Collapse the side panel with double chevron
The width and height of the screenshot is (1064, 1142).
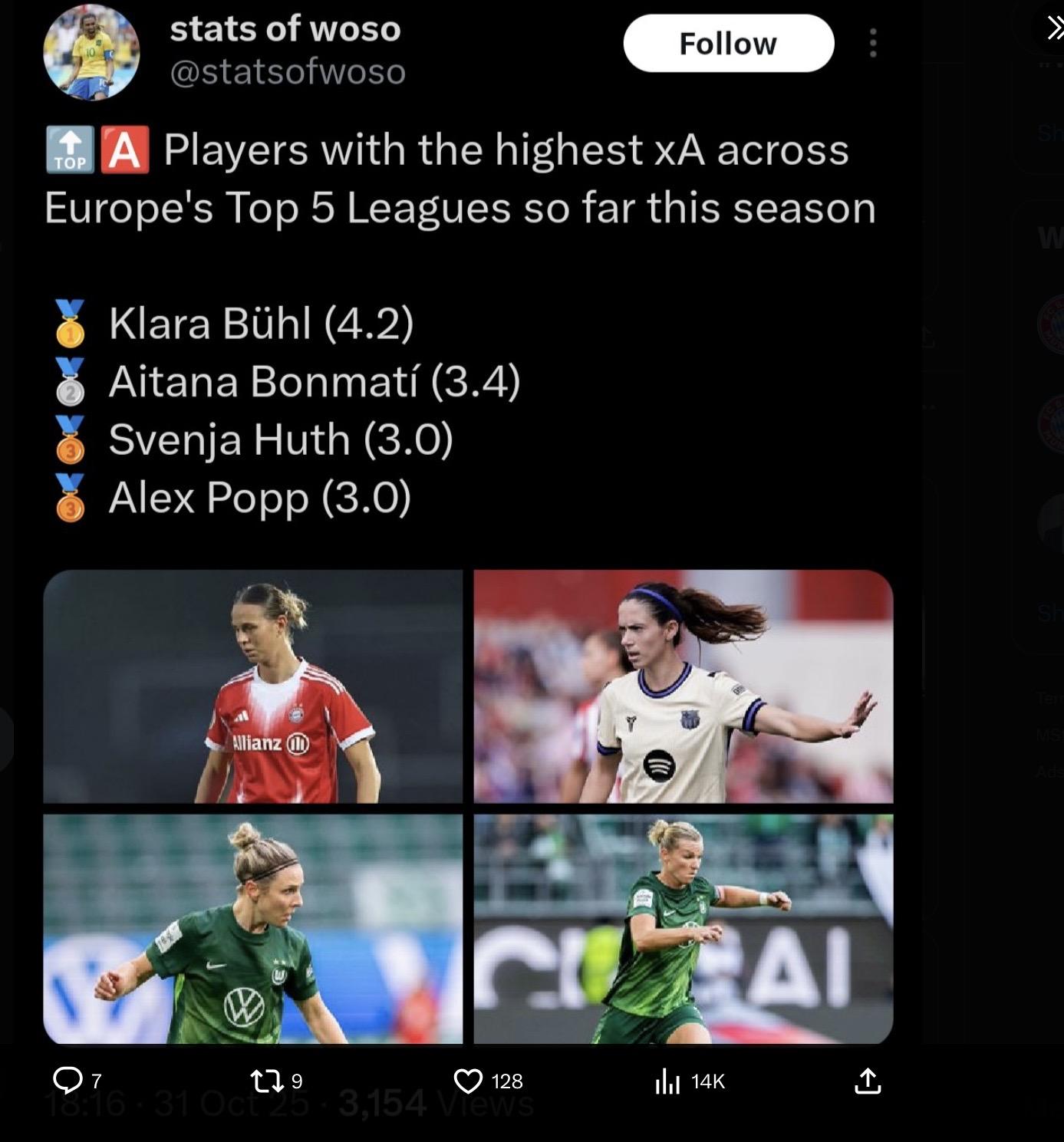point(1056,28)
